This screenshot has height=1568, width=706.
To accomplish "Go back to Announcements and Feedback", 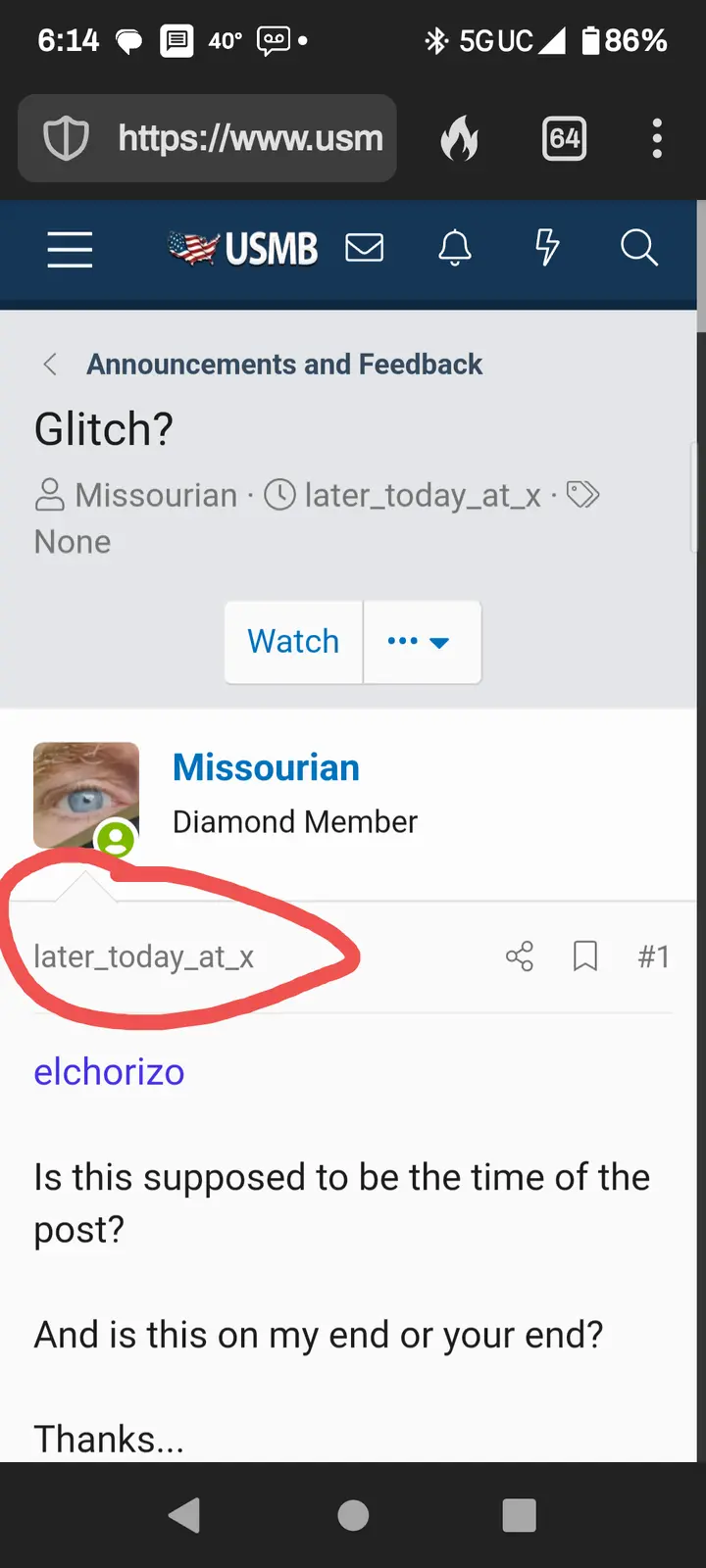I will click(283, 365).
